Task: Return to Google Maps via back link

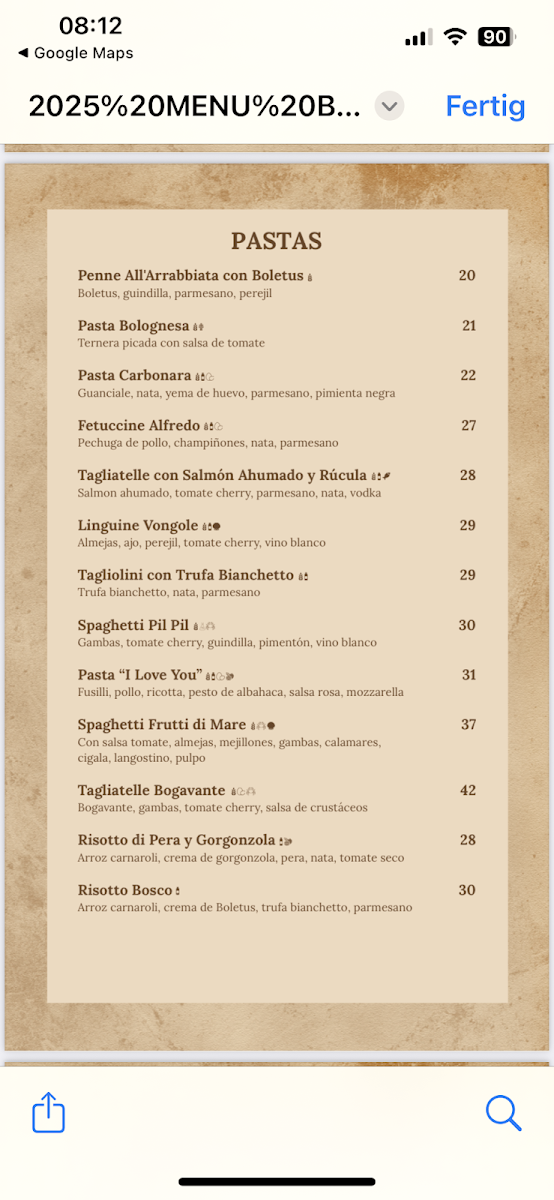Action: click(75, 53)
